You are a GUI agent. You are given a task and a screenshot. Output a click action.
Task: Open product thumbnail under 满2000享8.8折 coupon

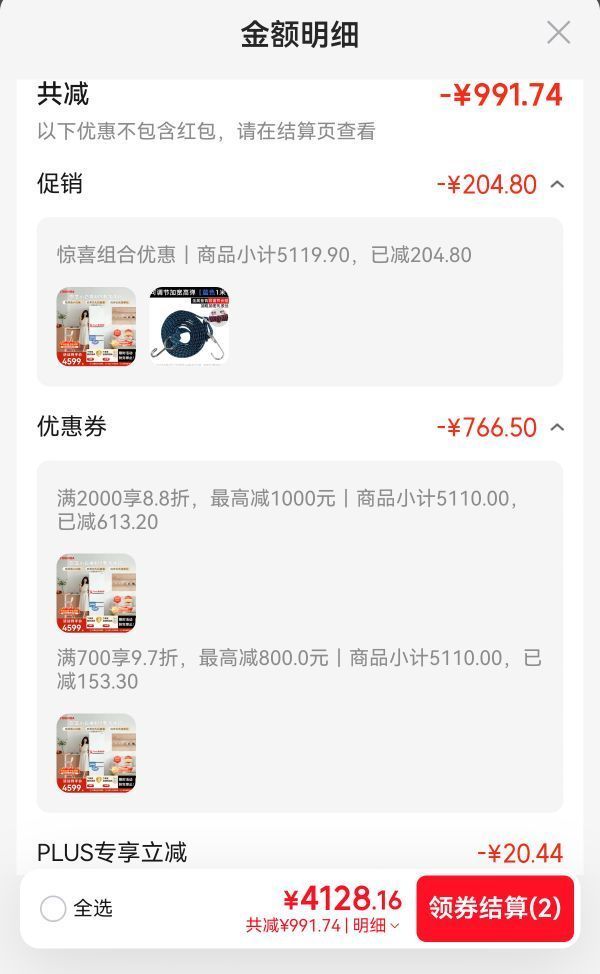96,593
